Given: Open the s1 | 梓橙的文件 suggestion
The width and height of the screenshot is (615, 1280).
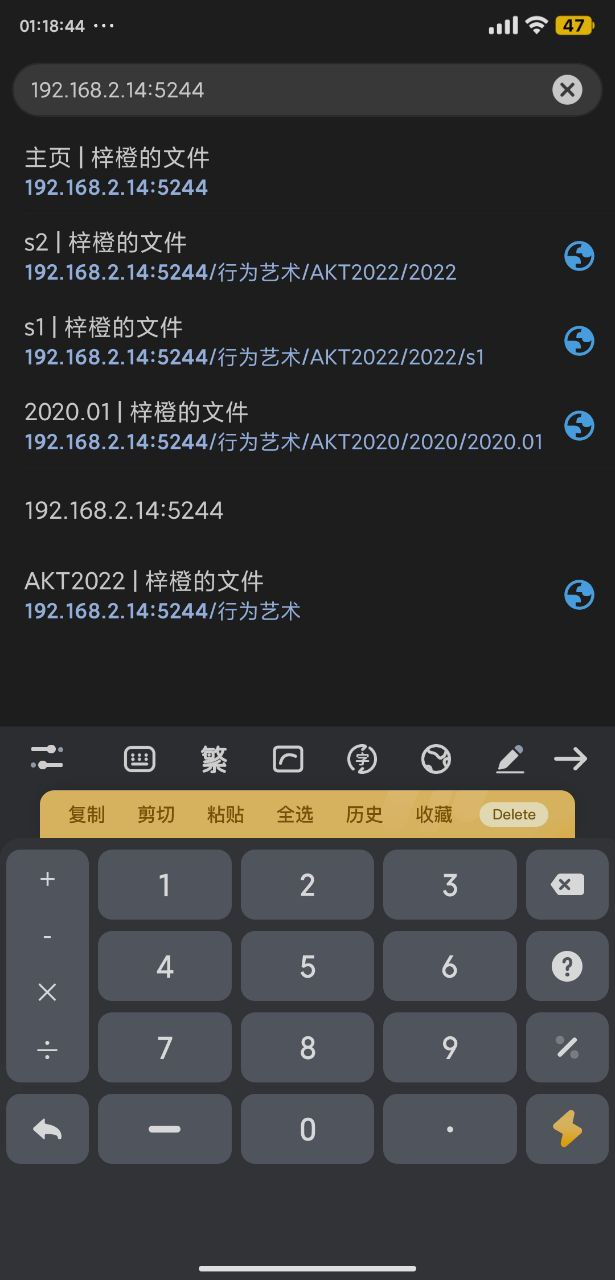Looking at the screenshot, I should click(x=254, y=341).
